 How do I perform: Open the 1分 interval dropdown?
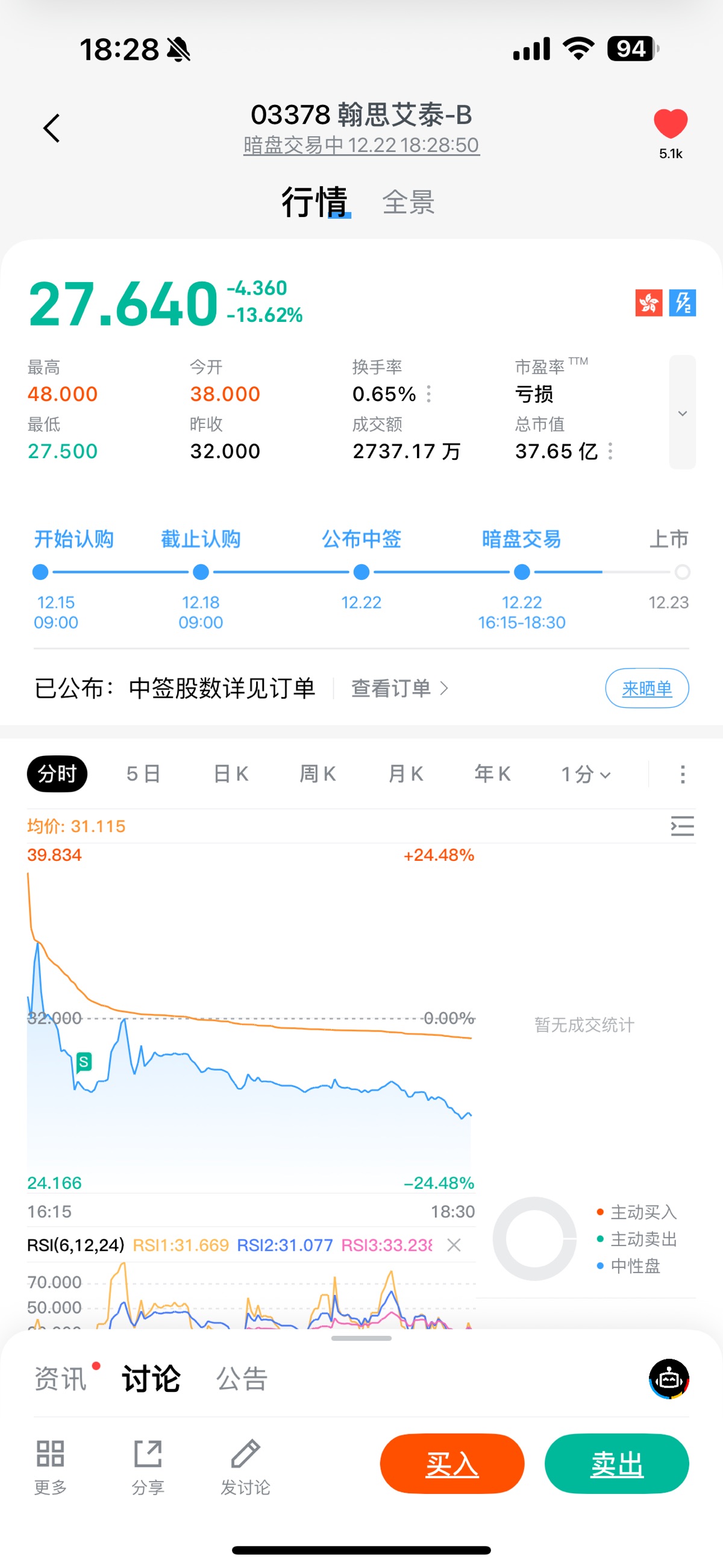tap(585, 774)
